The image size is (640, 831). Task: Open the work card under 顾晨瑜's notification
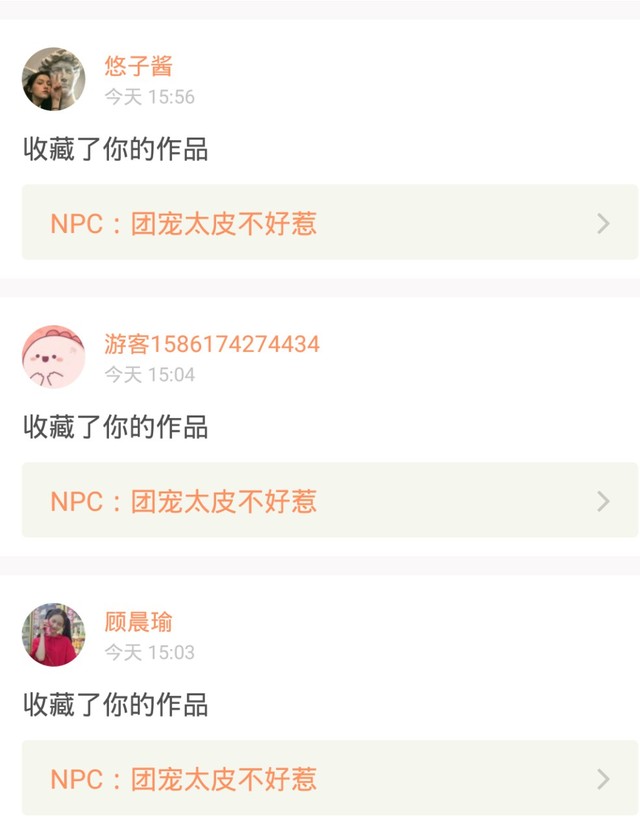330,777
